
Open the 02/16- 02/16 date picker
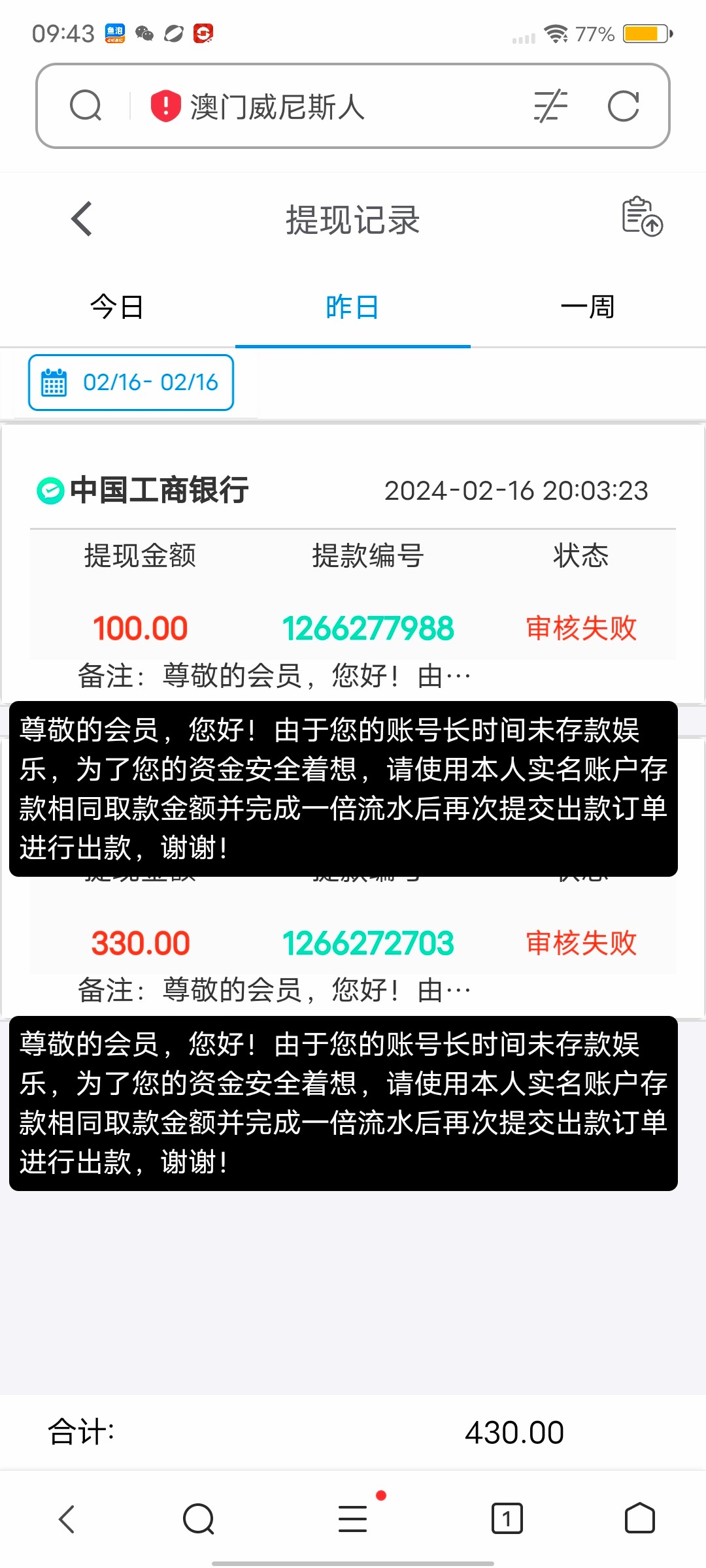(131, 383)
